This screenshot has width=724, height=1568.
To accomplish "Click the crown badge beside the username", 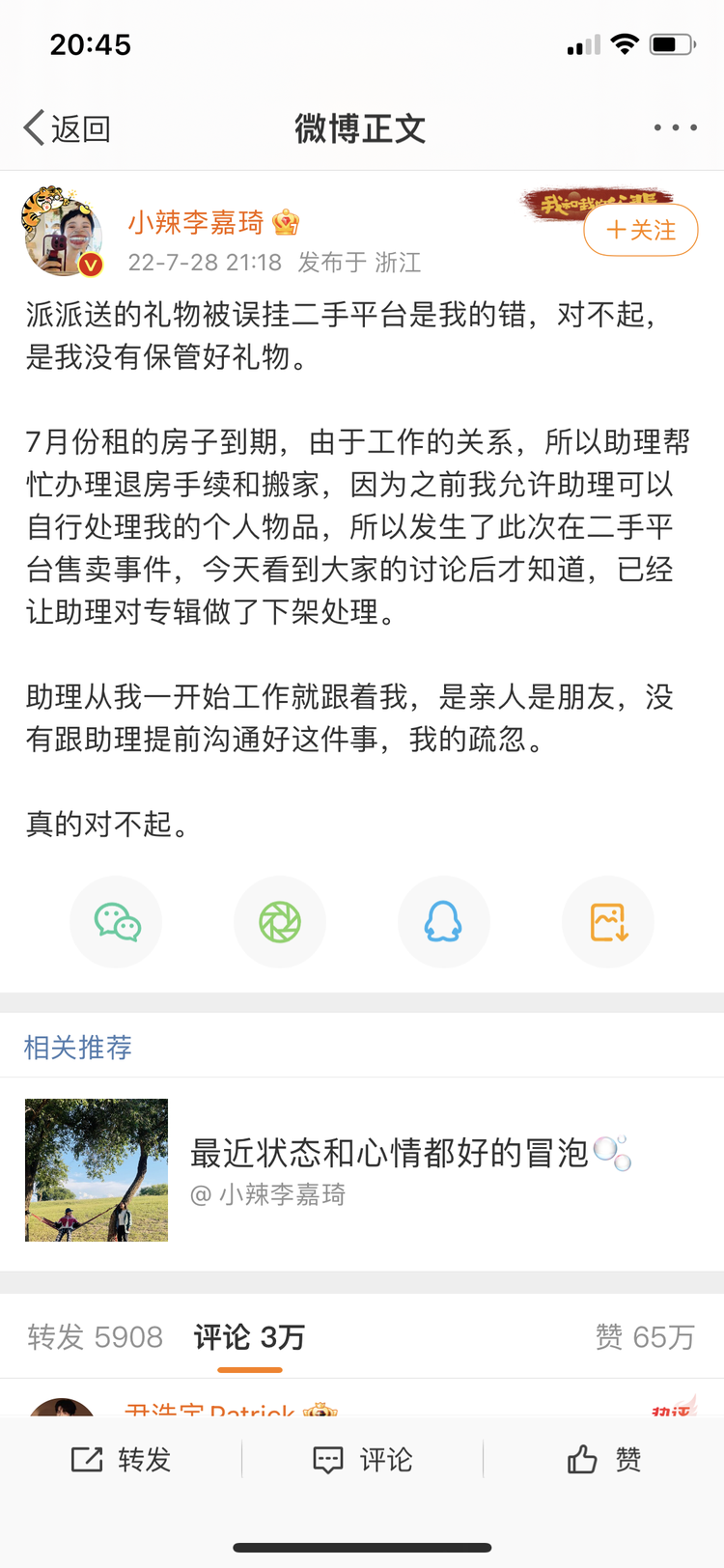I will click(288, 220).
